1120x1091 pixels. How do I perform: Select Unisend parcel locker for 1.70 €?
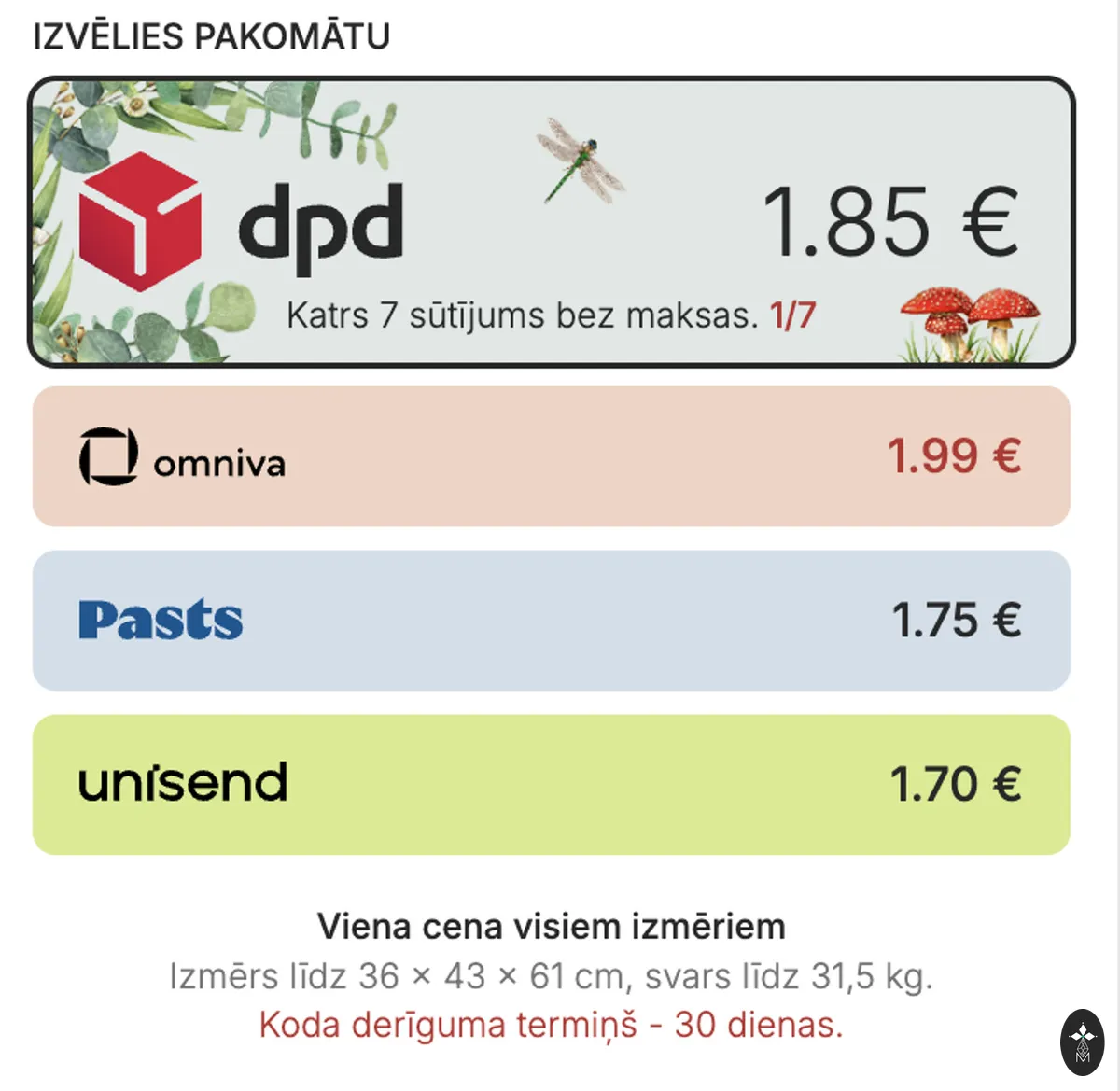pos(552,785)
